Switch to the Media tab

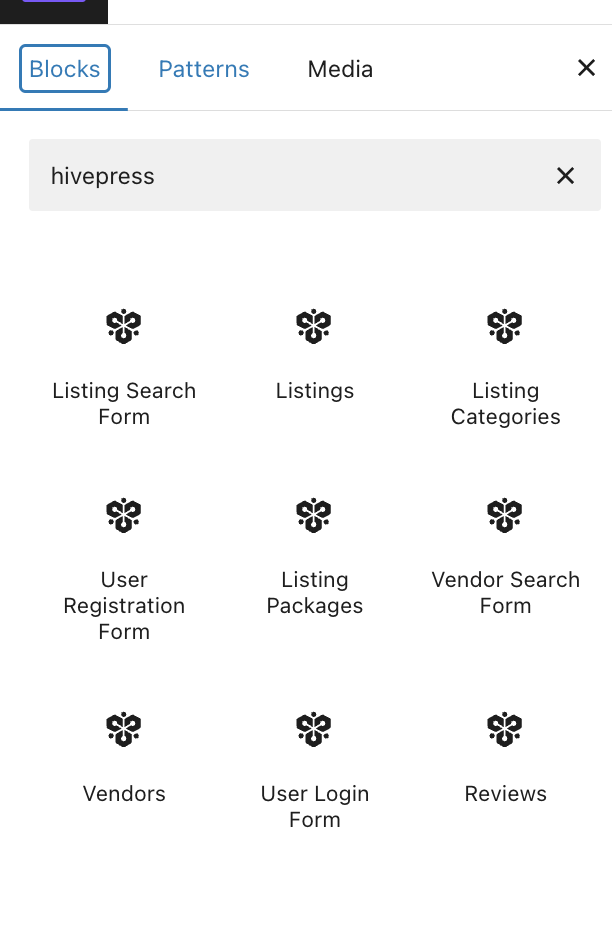point(340,69)
